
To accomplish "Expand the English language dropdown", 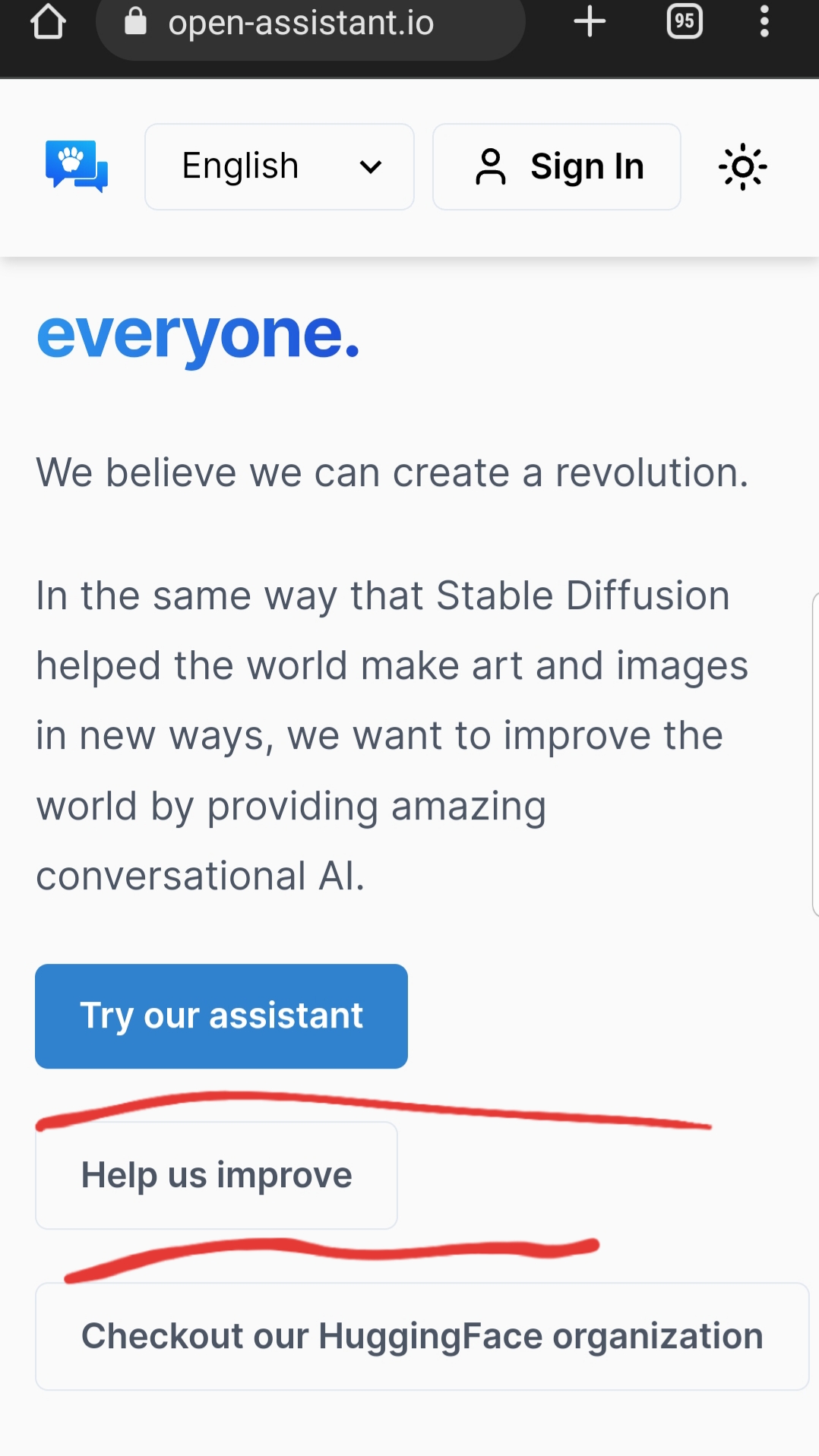I will coord(279,166).
